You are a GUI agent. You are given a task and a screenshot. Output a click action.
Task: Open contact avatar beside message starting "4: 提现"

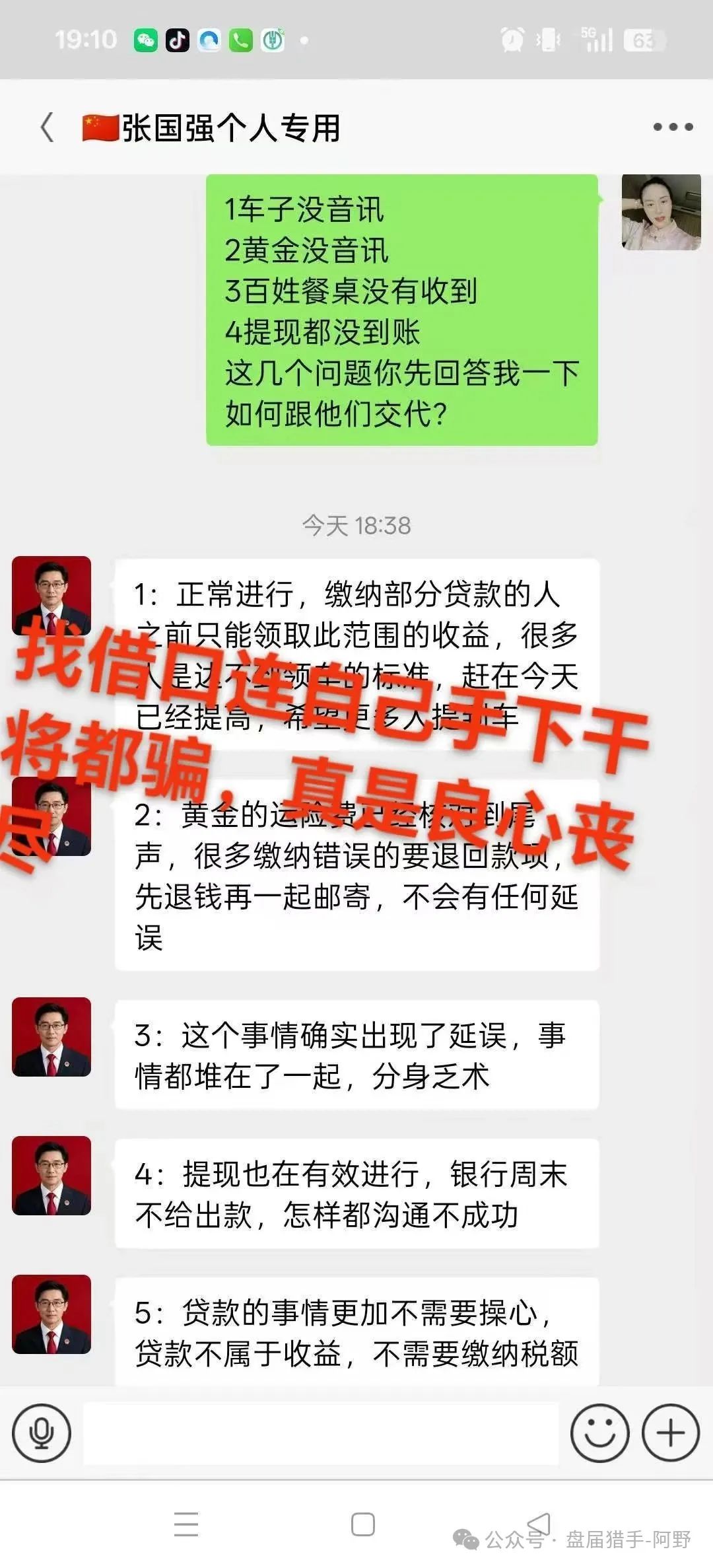tap(51, 1175)
